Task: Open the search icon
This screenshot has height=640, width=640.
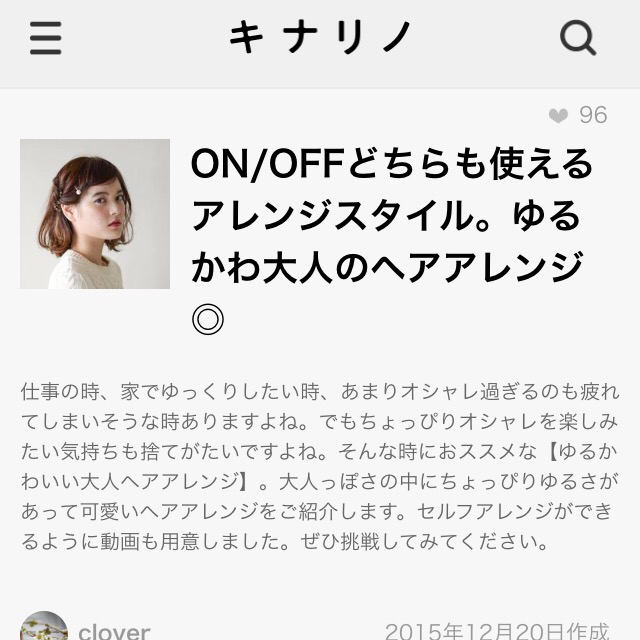Action: pos(577,38)
